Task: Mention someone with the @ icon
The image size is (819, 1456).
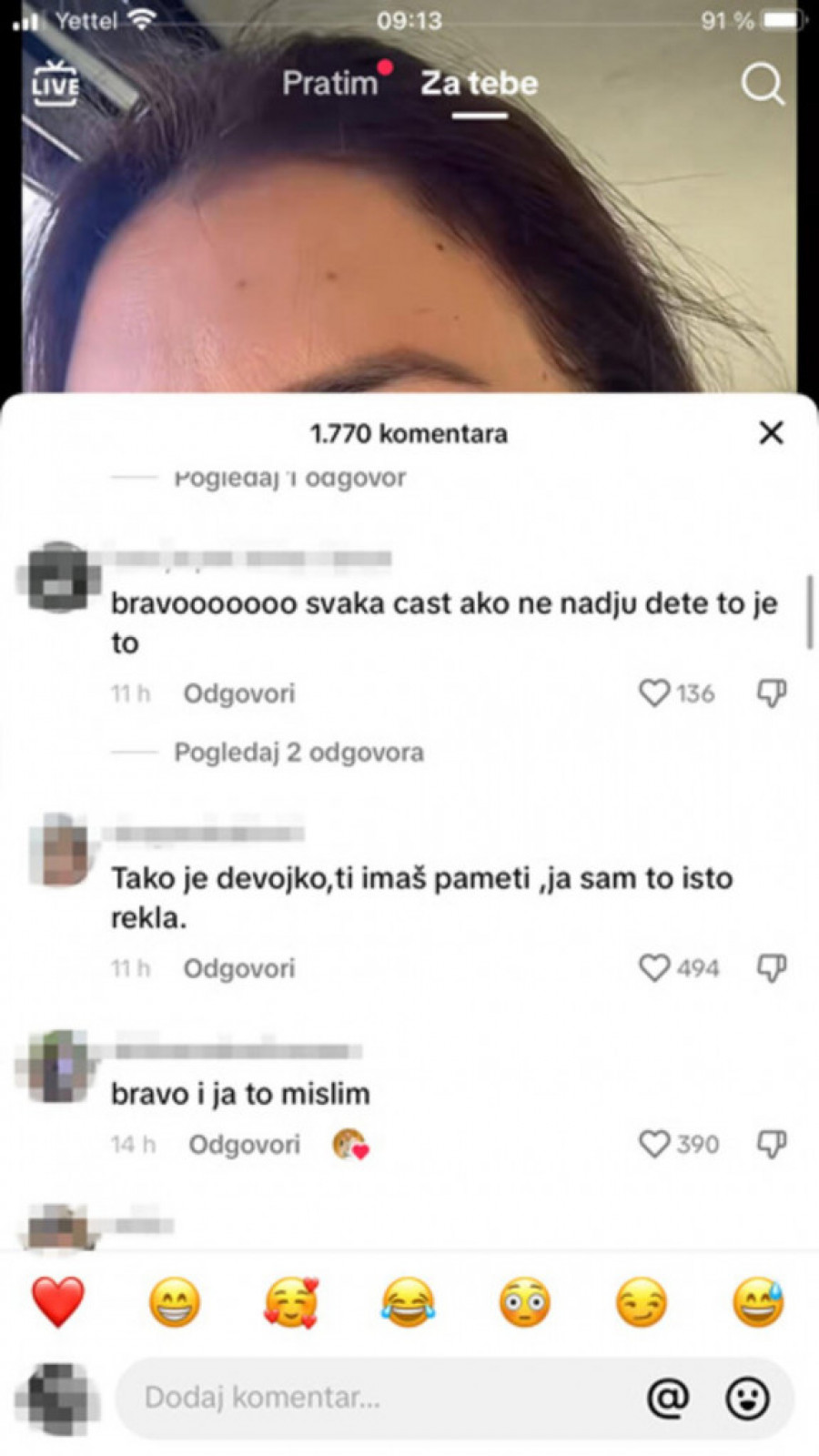Action: 668,1398
